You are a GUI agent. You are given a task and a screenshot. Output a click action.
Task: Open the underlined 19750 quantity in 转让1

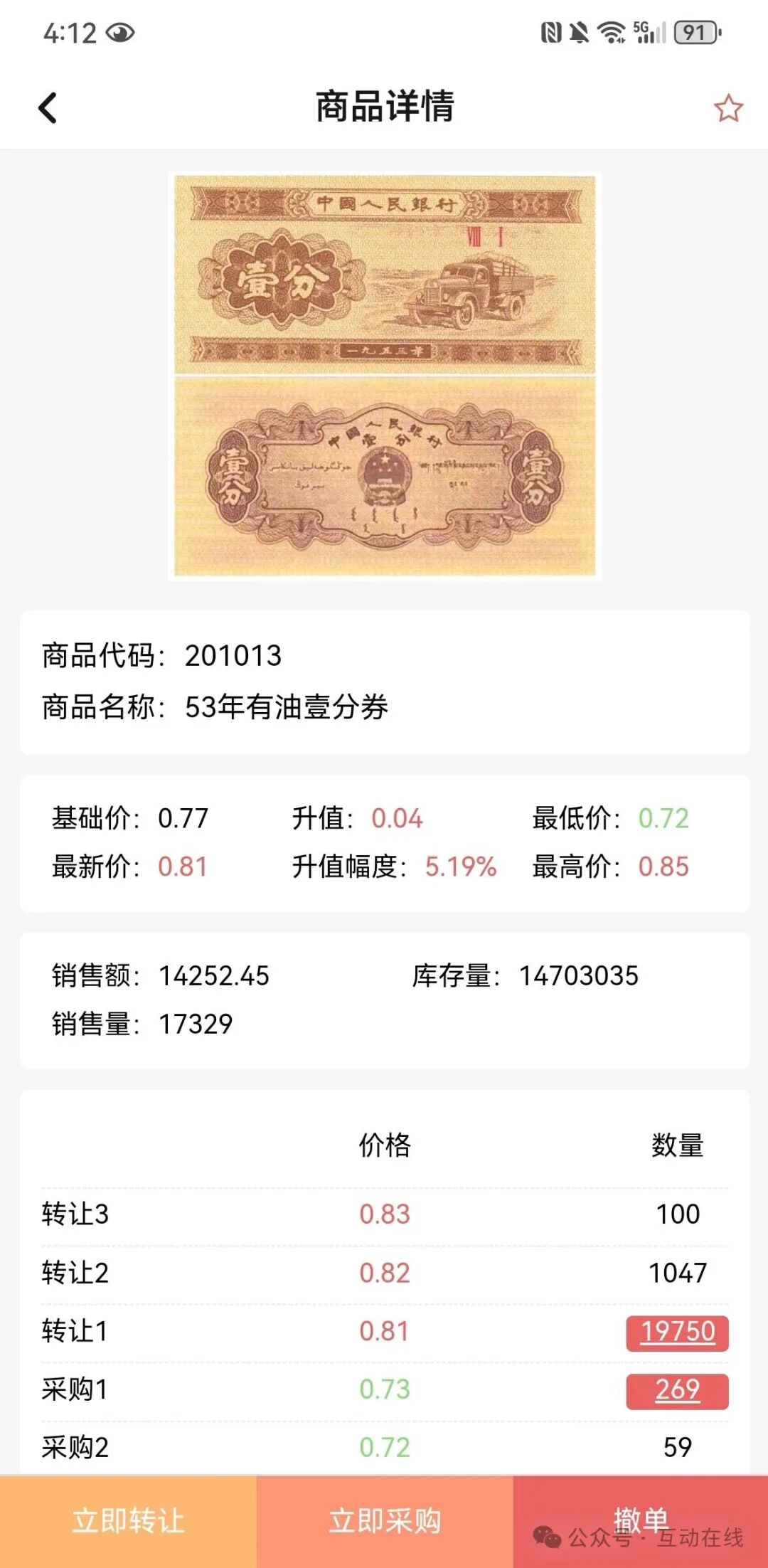click(677, 1332)
